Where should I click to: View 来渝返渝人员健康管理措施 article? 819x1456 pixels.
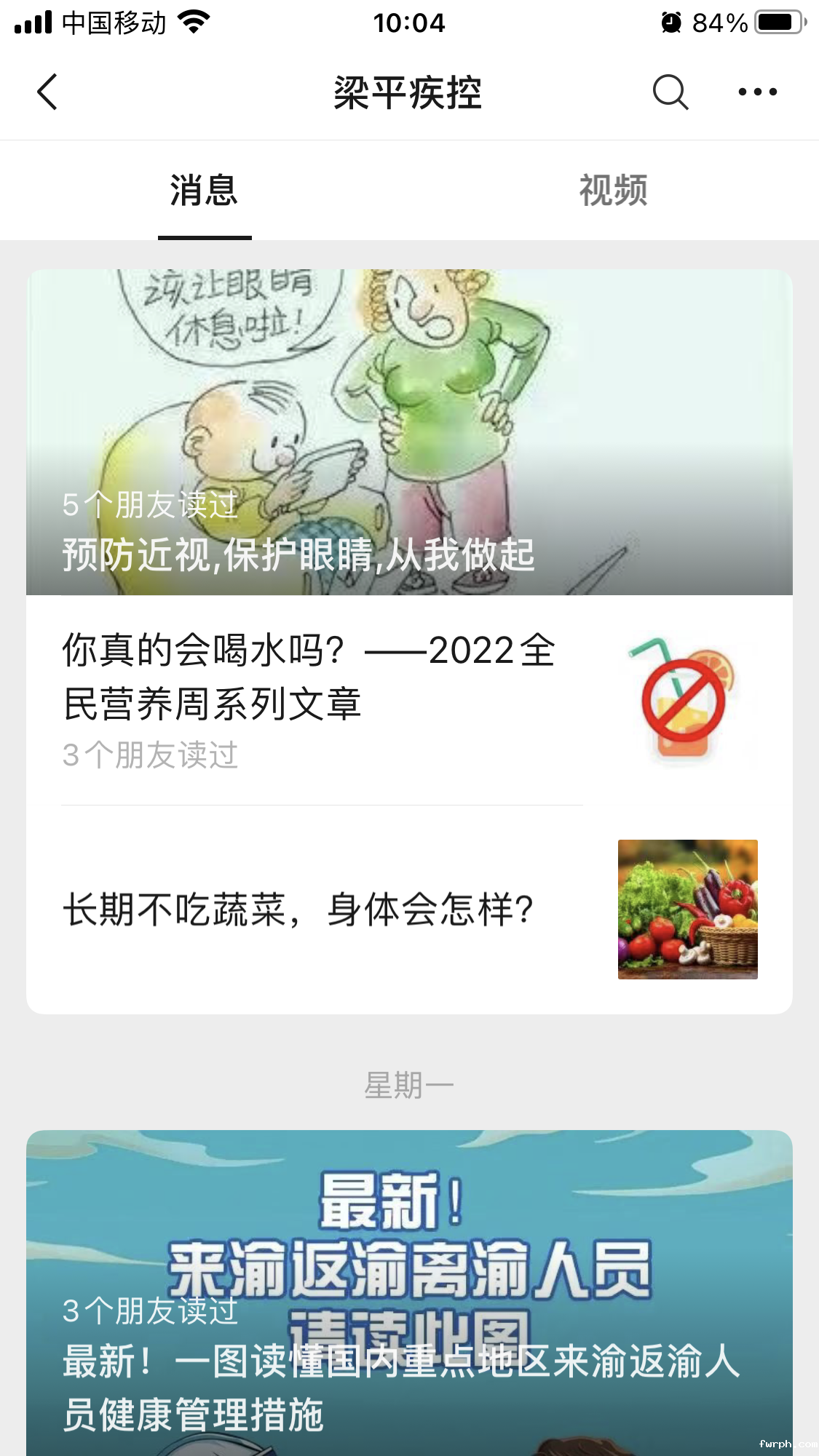click(x=409, y=1295)
